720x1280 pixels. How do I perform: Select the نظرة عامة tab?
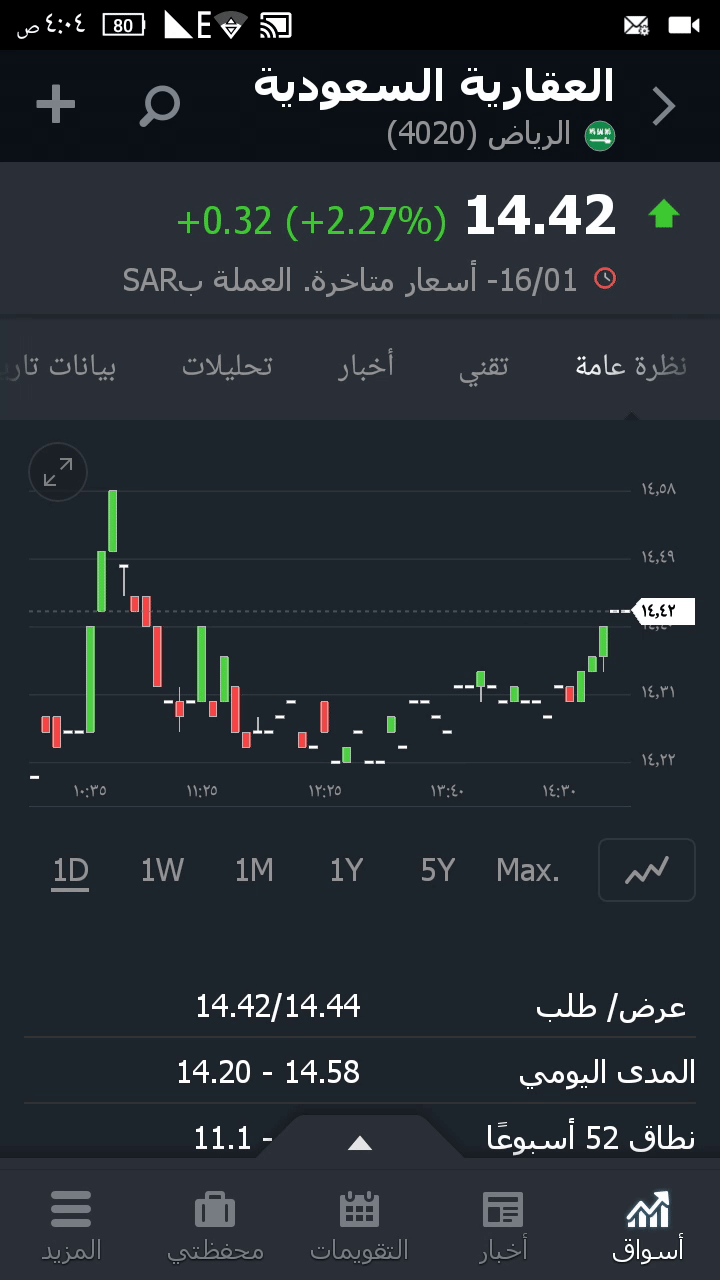(x=631, y=367)
